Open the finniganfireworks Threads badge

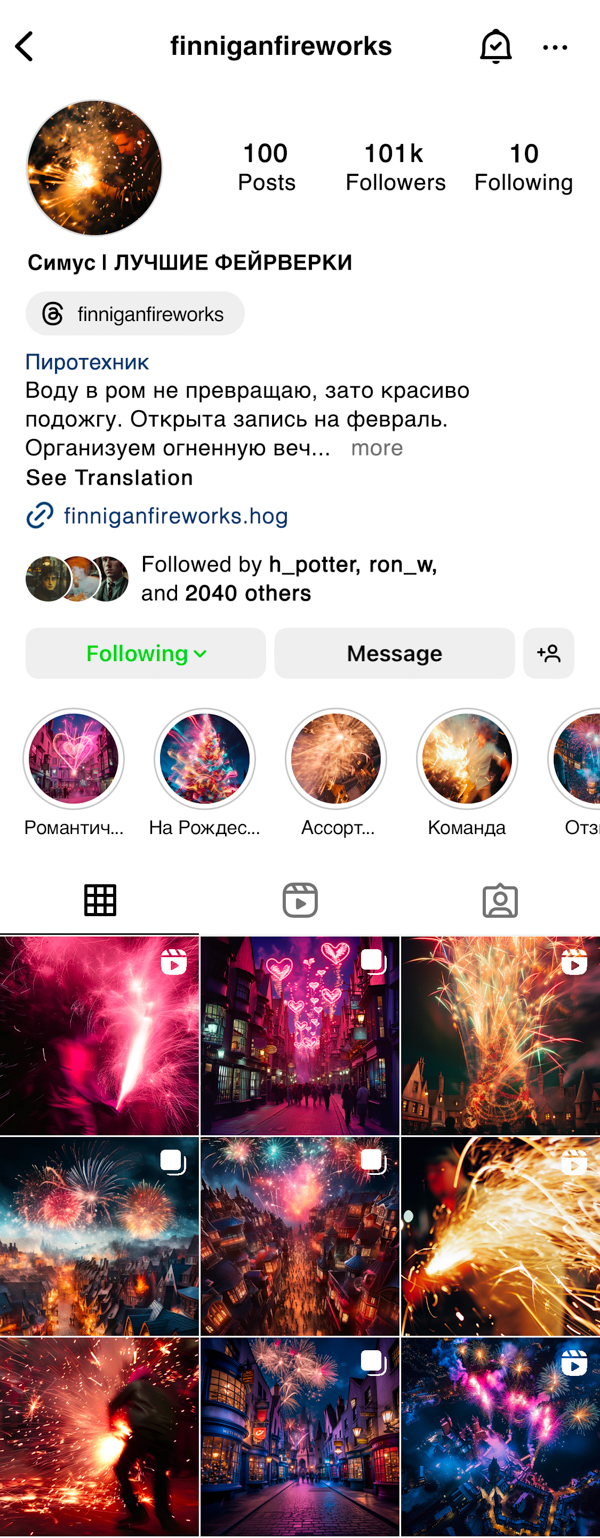pos(135,314)
